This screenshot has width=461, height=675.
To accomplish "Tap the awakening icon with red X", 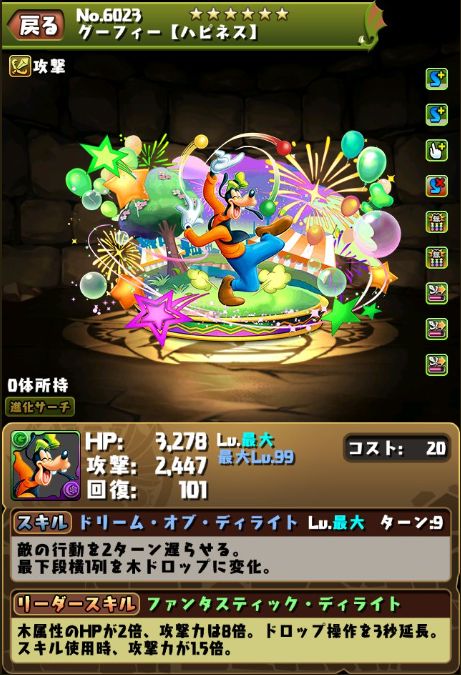I will (436, 186).
